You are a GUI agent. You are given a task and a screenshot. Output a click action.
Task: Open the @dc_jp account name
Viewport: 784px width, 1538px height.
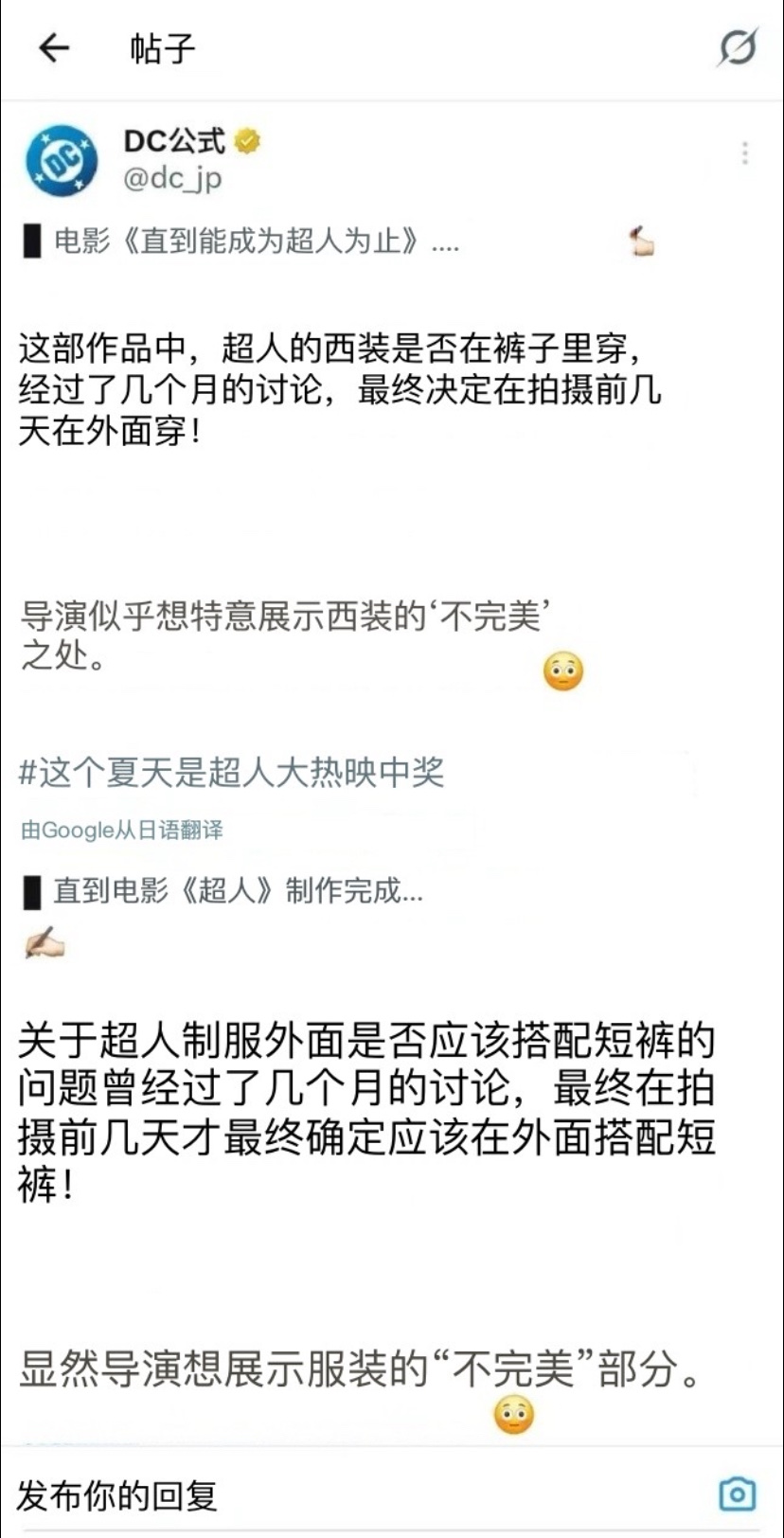coord(172,178)
